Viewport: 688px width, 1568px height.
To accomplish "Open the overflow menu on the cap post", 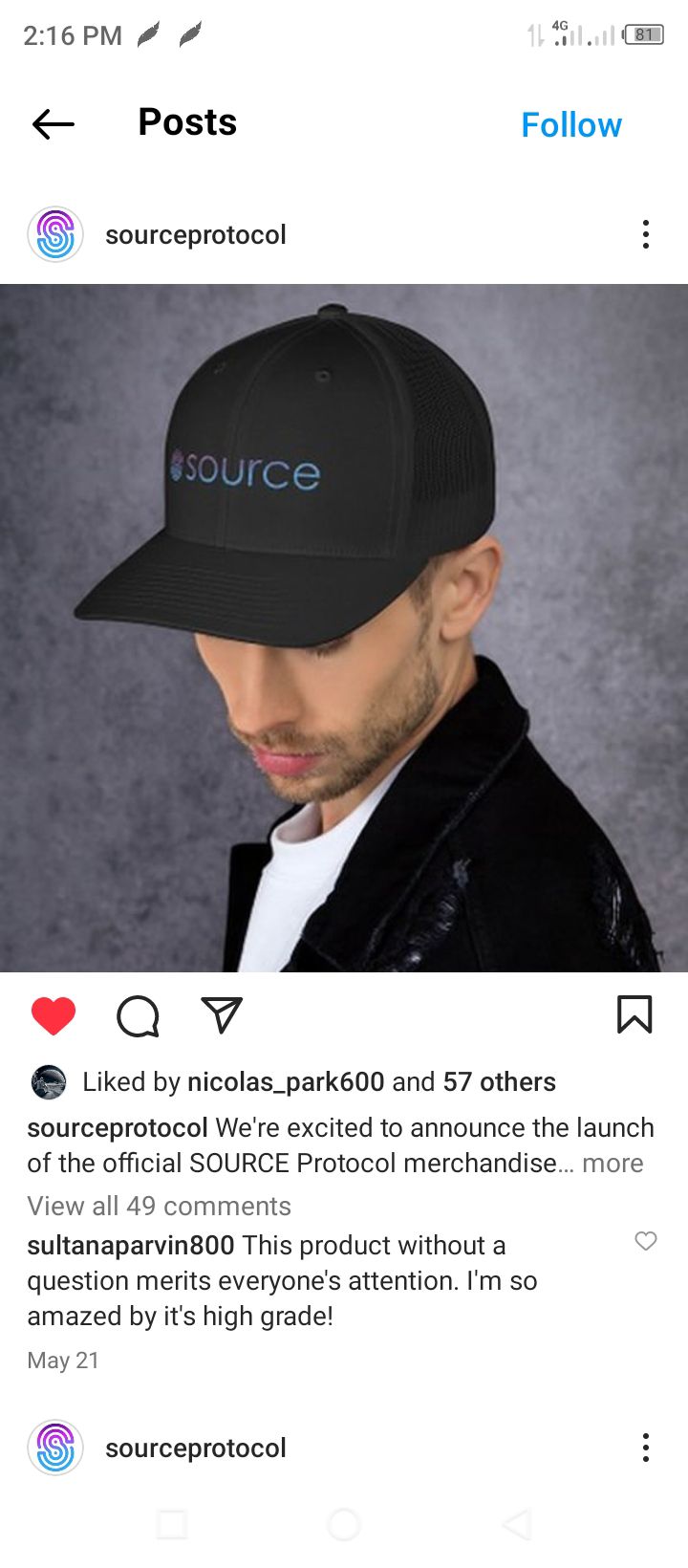I will point(646,234).
